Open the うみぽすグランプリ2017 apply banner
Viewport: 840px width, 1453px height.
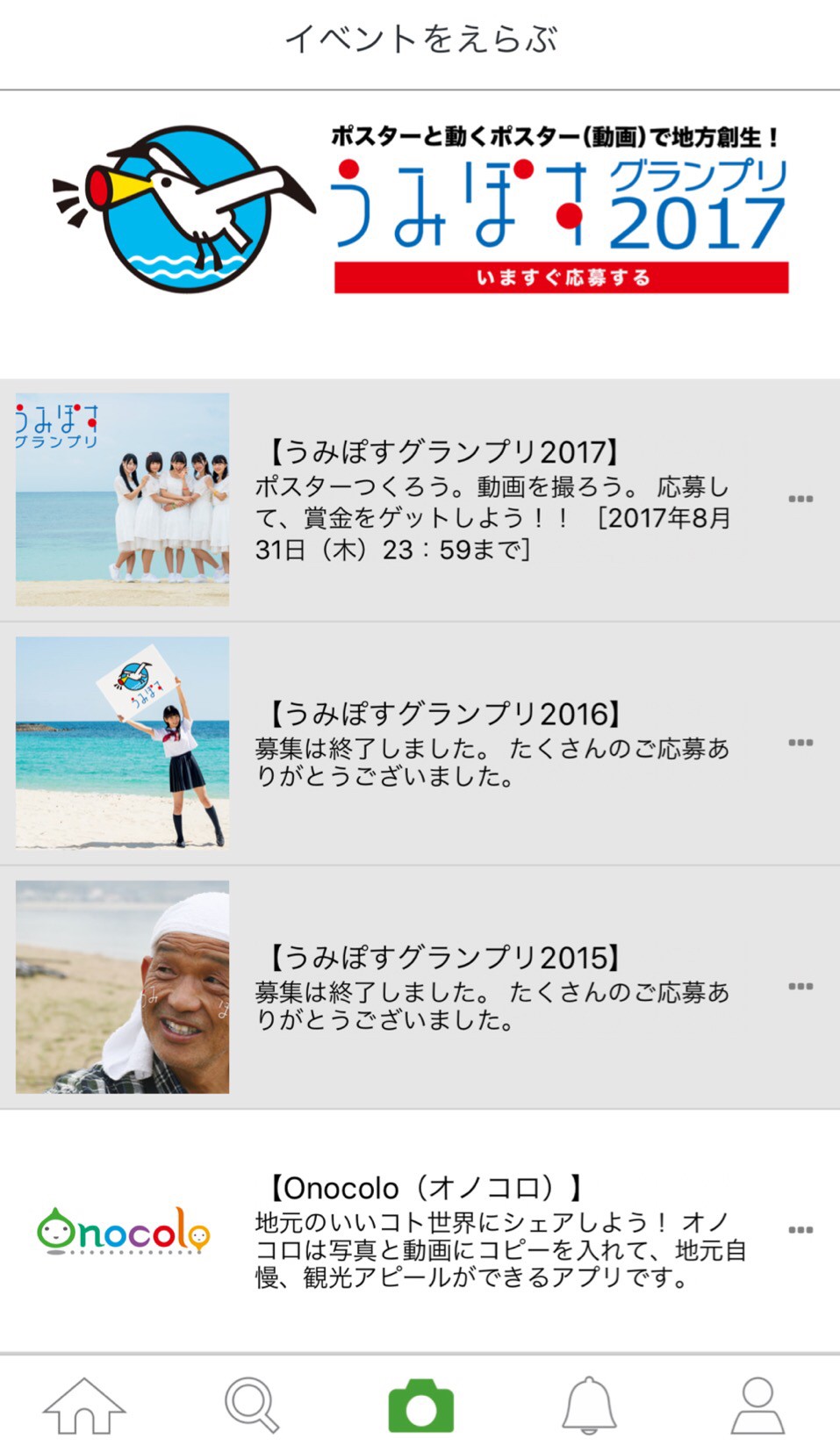coord(420,211)
